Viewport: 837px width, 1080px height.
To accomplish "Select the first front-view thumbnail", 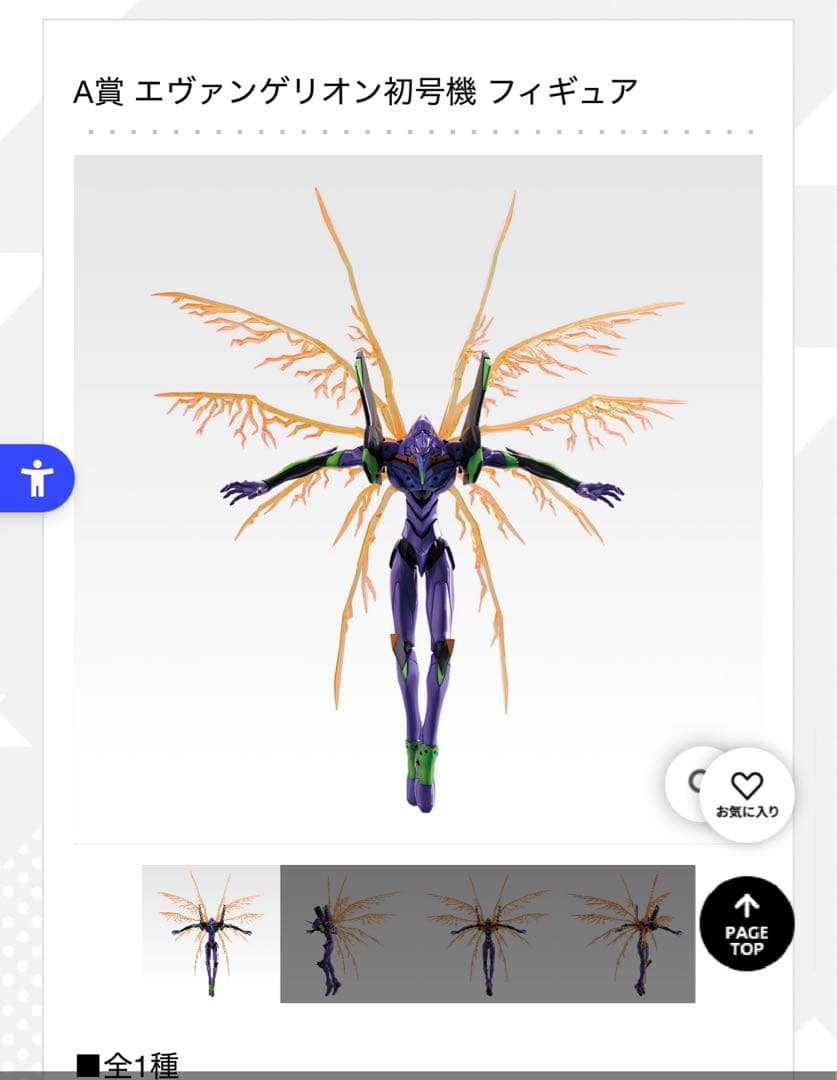I will (x=211, y=934).
